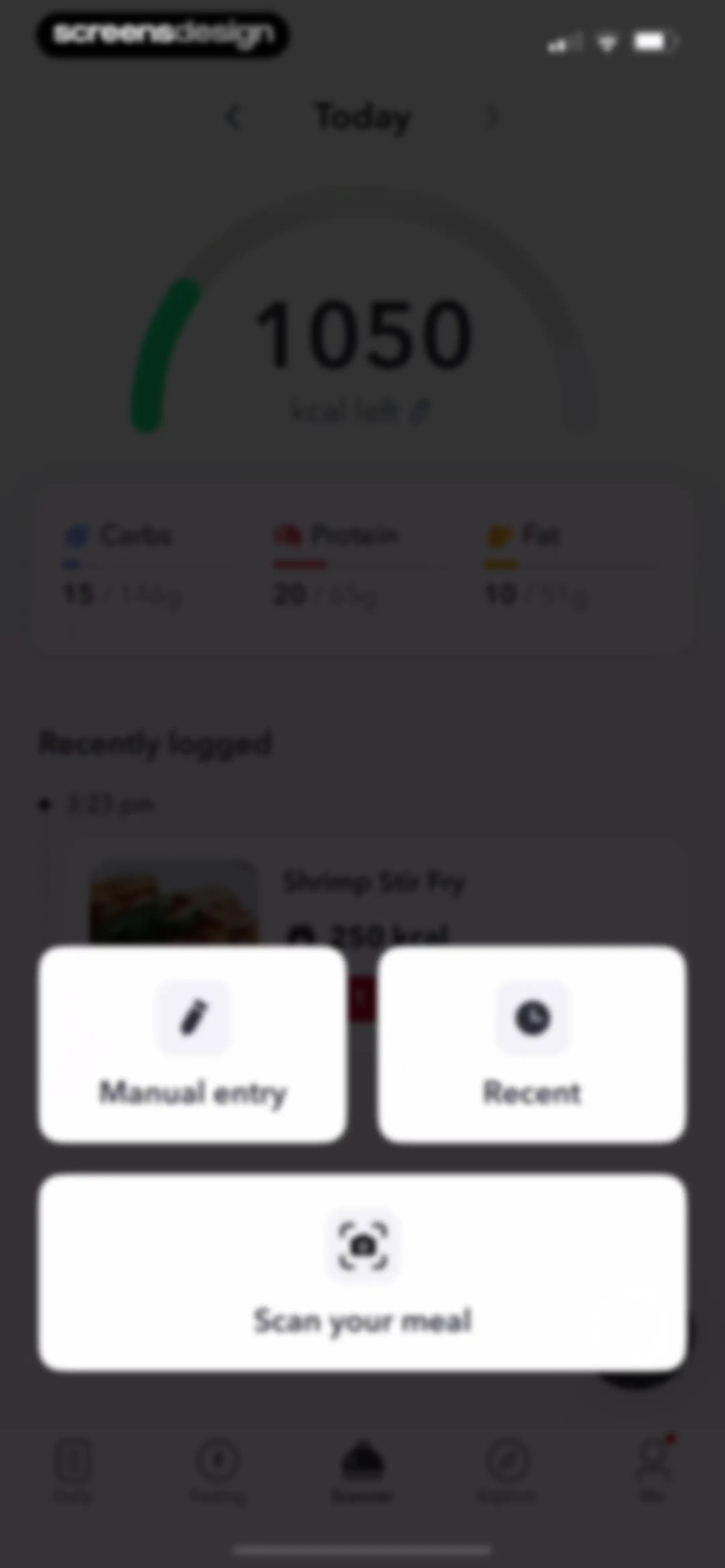
Task: Open the Recent meals option
Action: (x=531, y=1045)
